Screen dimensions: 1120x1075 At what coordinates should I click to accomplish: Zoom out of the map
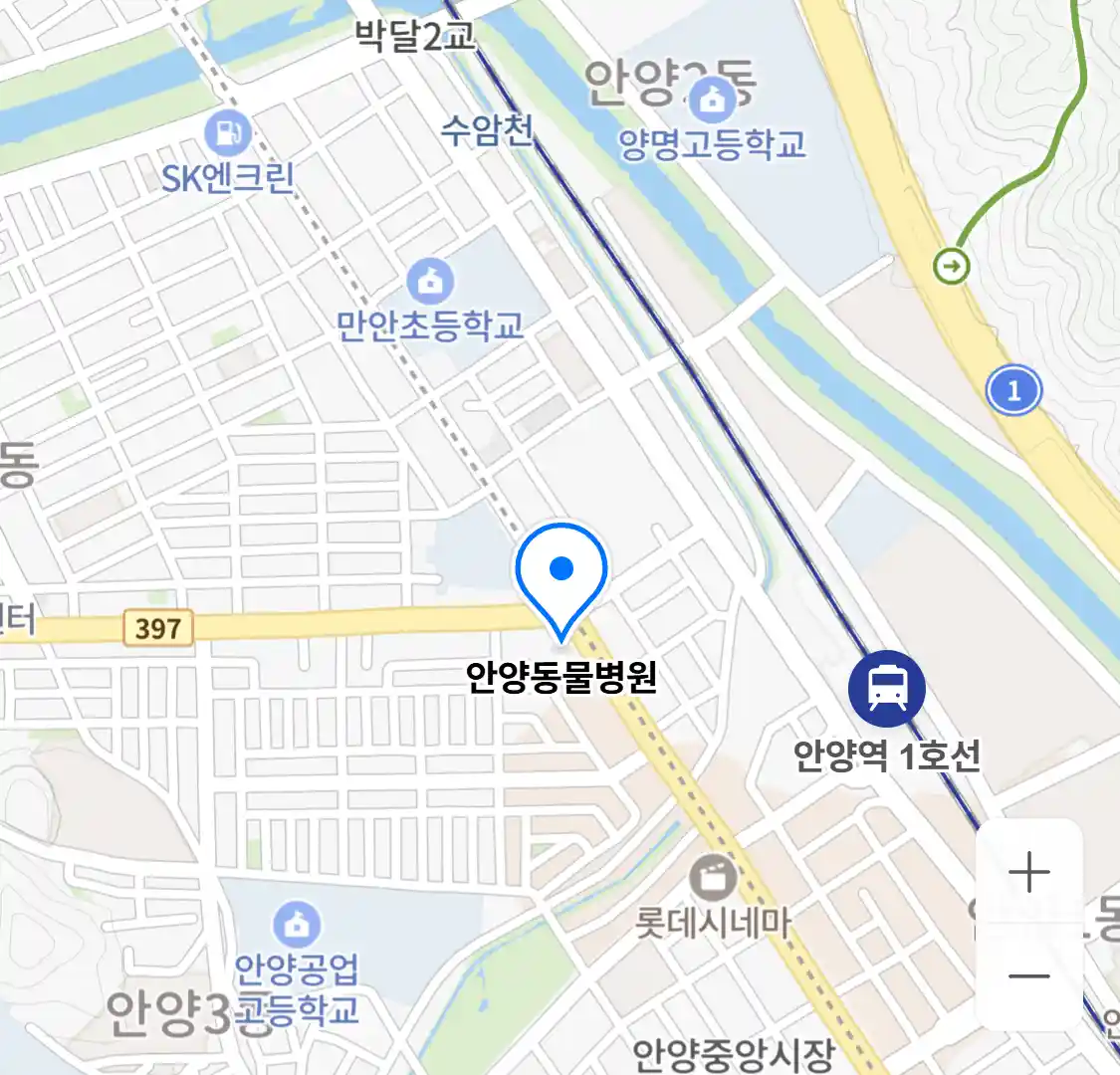[1028, 975]
